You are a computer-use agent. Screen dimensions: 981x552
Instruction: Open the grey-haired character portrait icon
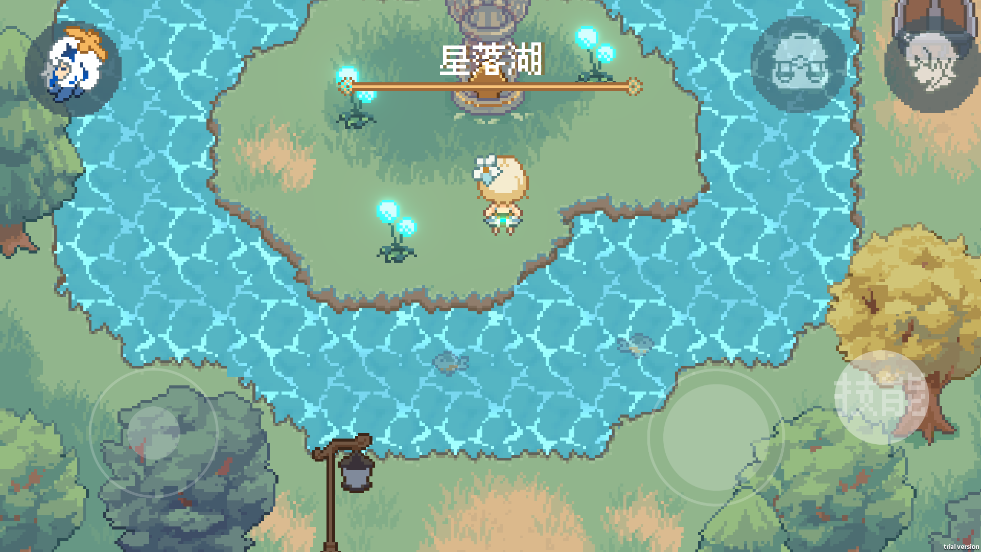pos(932,65)
